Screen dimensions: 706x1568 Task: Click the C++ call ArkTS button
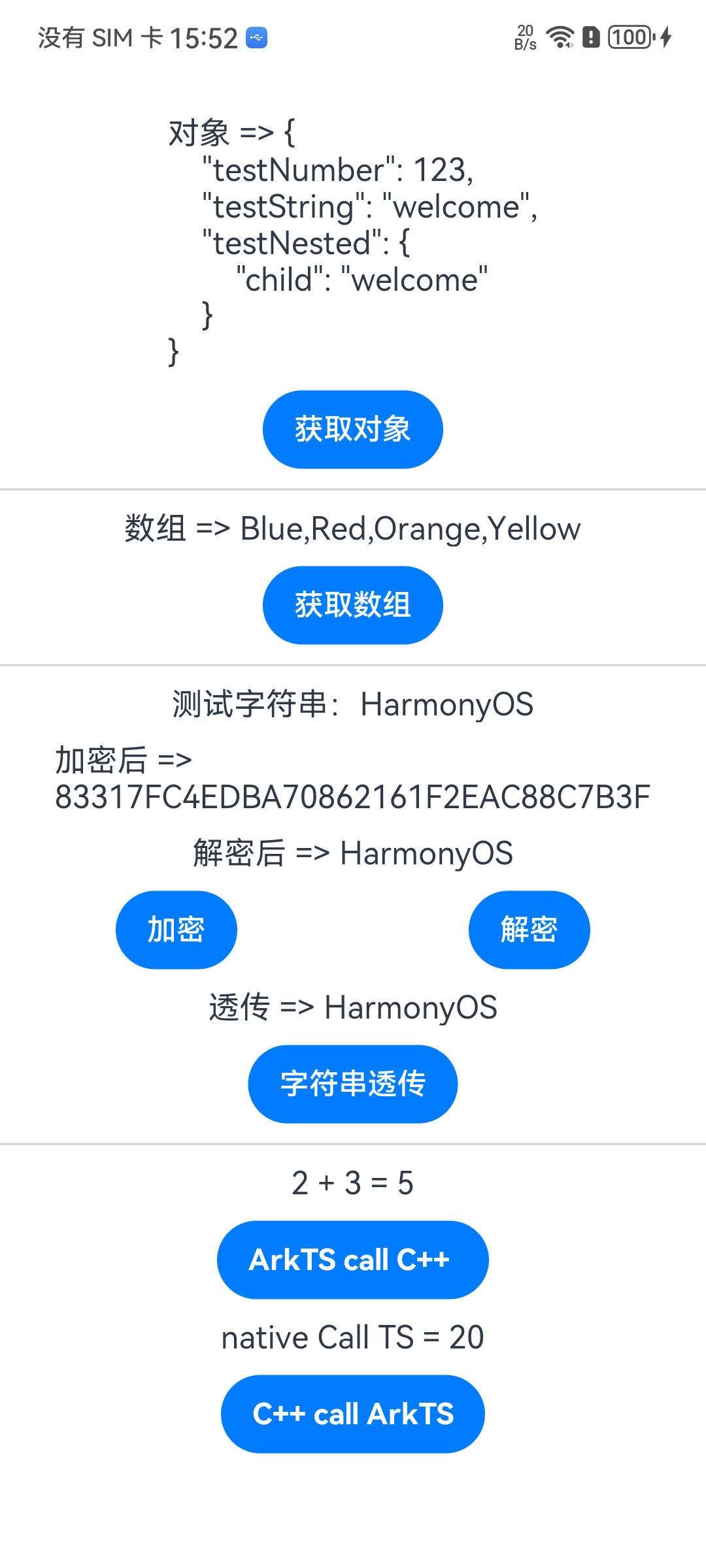[x=352, y=1414]
